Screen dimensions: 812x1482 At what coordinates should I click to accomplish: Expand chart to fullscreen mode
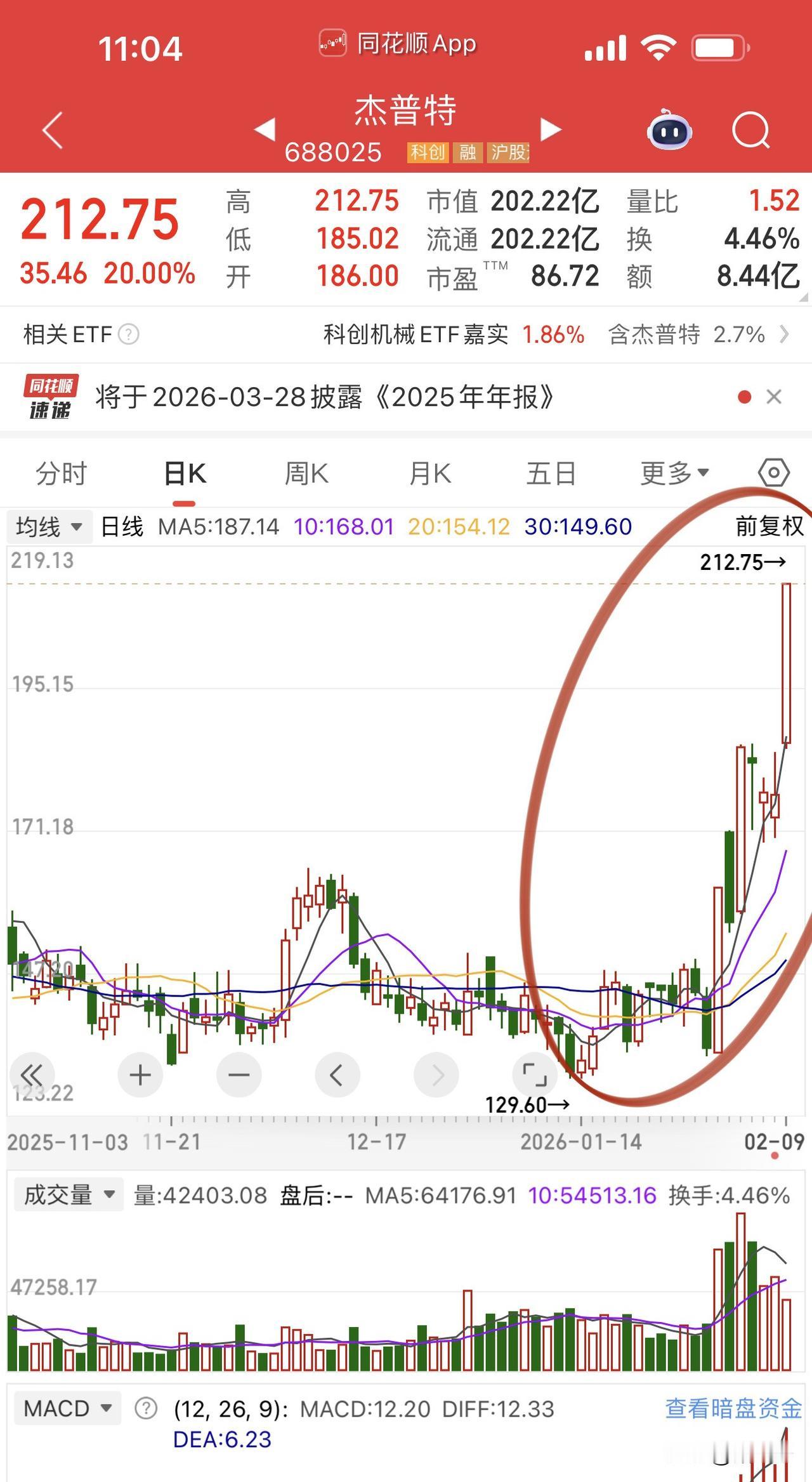click(535, 1075)
